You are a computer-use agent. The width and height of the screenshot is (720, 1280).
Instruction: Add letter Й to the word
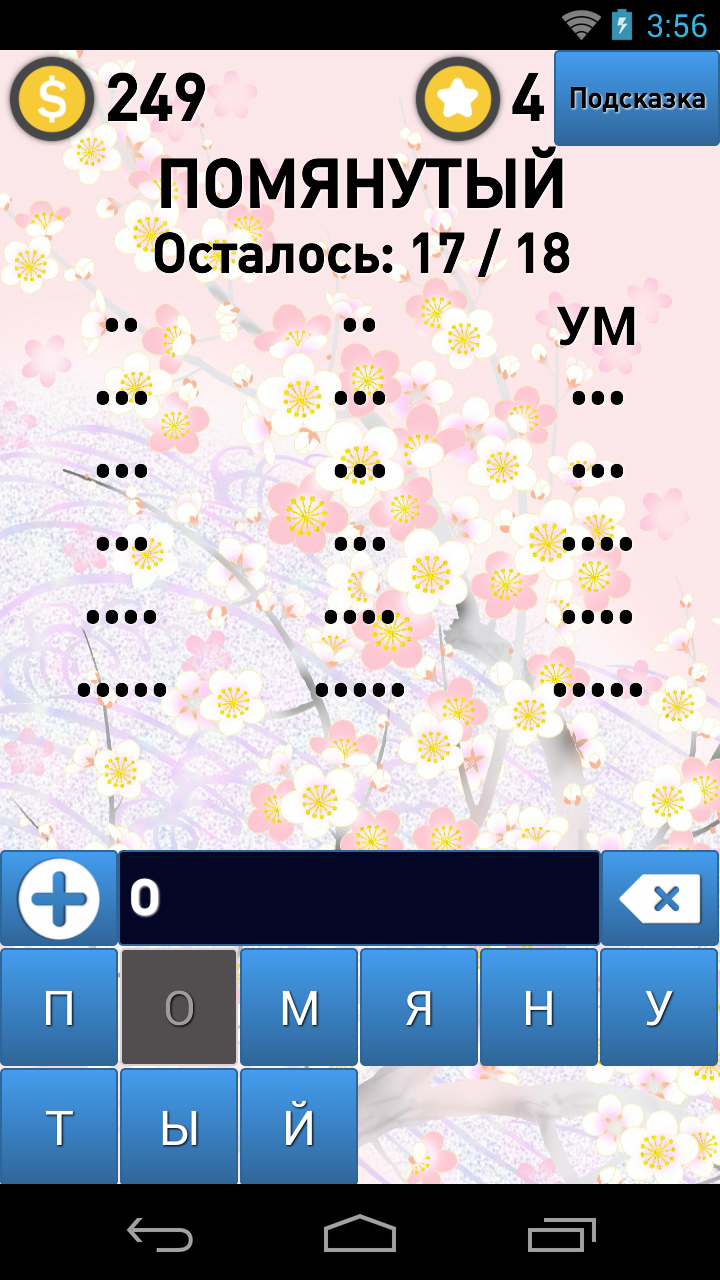coord(299,1127)
